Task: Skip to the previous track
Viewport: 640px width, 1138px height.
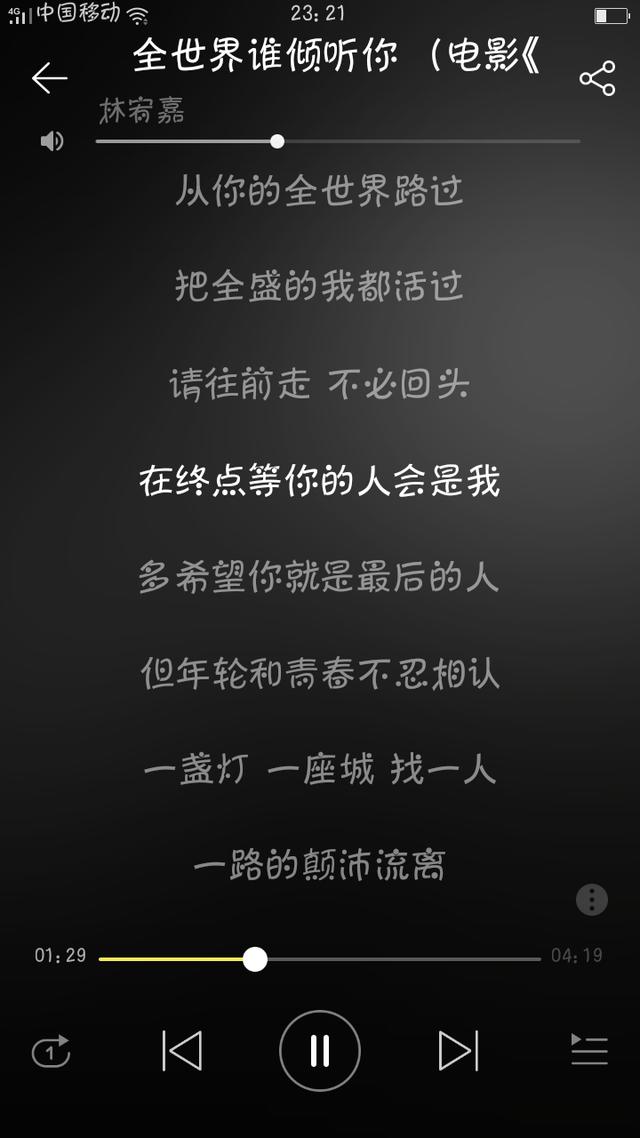Action: click(182, 1050)
